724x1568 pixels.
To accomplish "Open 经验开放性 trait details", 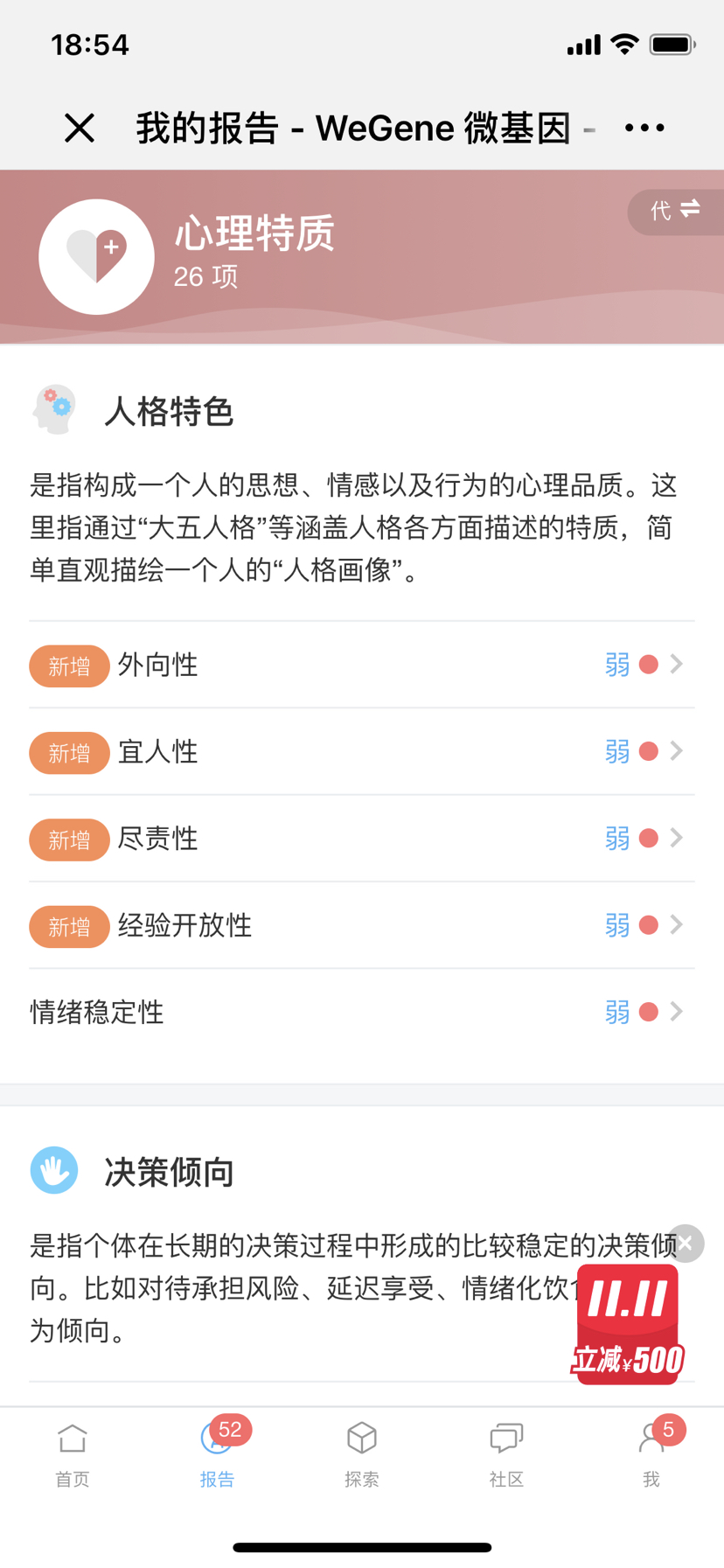I will coord(362,925).
